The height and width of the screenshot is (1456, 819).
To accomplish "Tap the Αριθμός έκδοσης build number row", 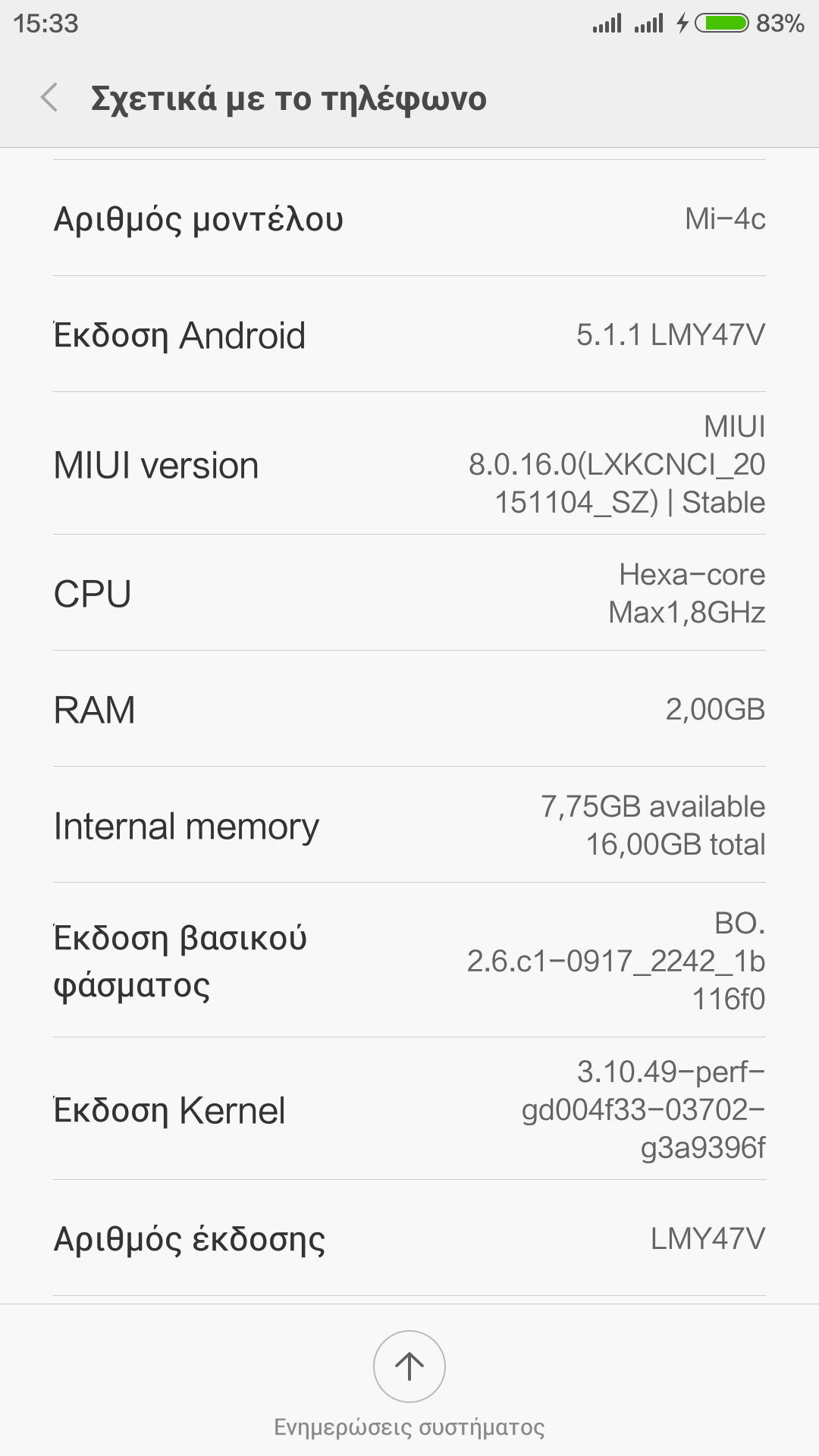I will coord(409,1238).
